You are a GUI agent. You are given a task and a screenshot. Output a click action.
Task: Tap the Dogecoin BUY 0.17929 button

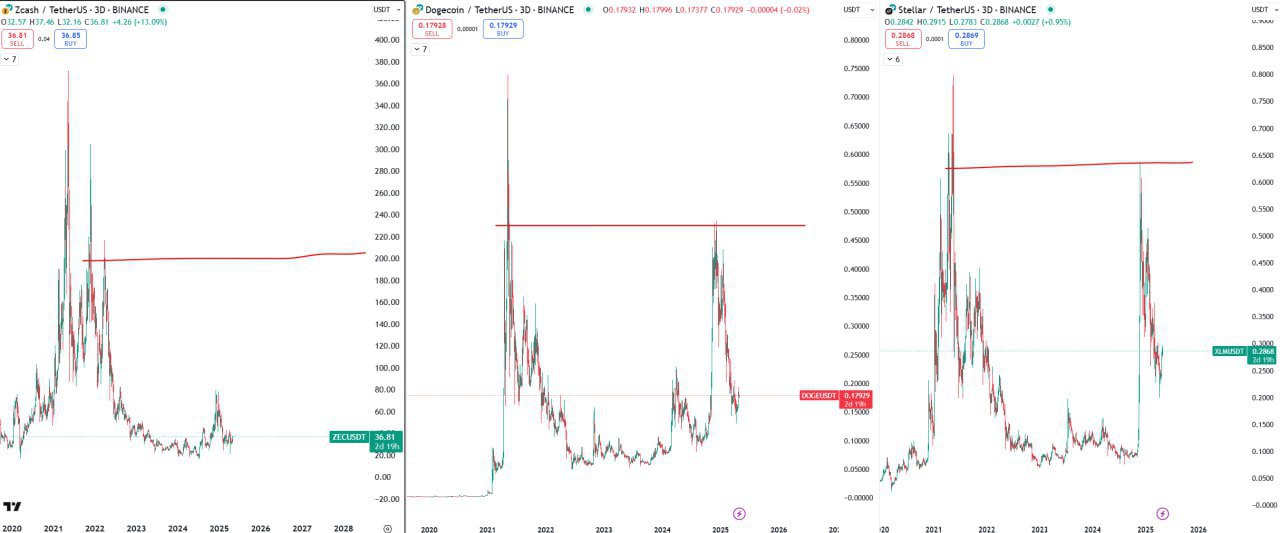pyautogui.click(x=502, y=29)
